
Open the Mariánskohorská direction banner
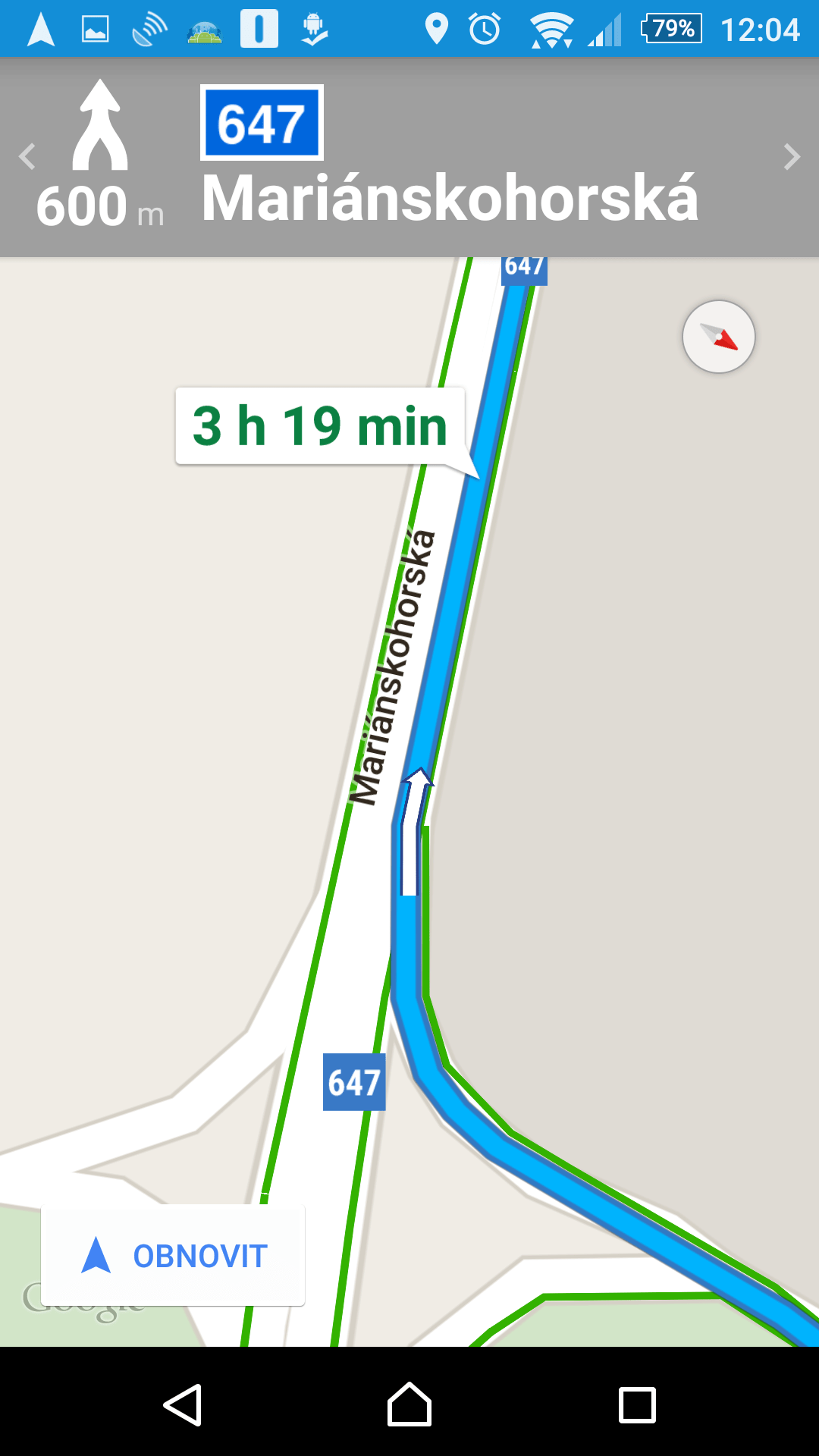click(x=409, y=158)
